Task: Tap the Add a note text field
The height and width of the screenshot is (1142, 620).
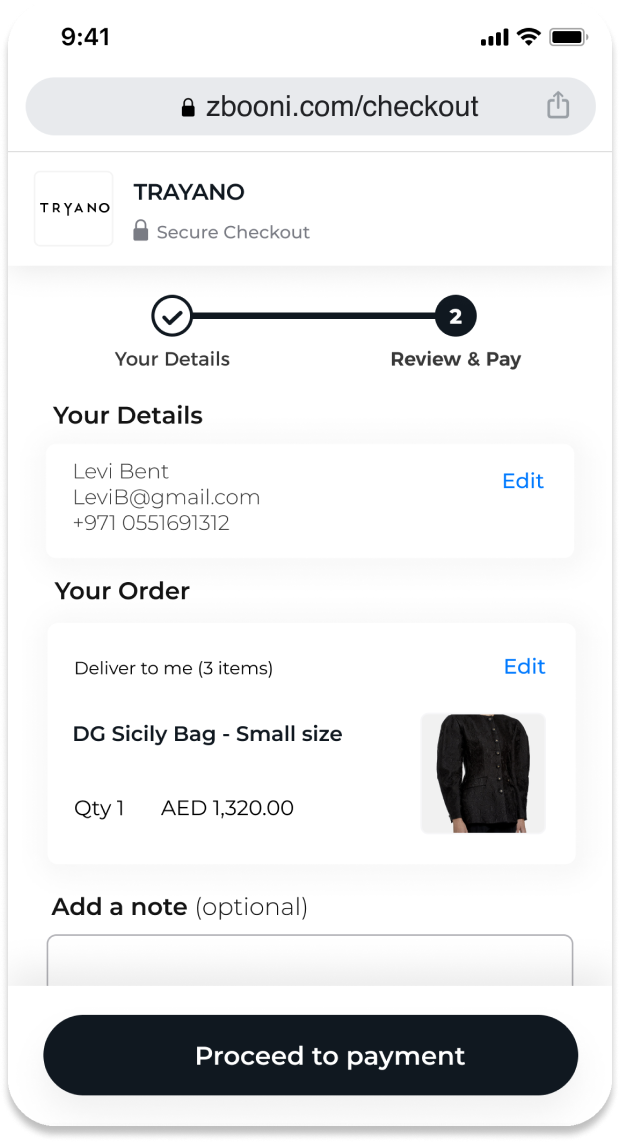Action: pos(310,960)
